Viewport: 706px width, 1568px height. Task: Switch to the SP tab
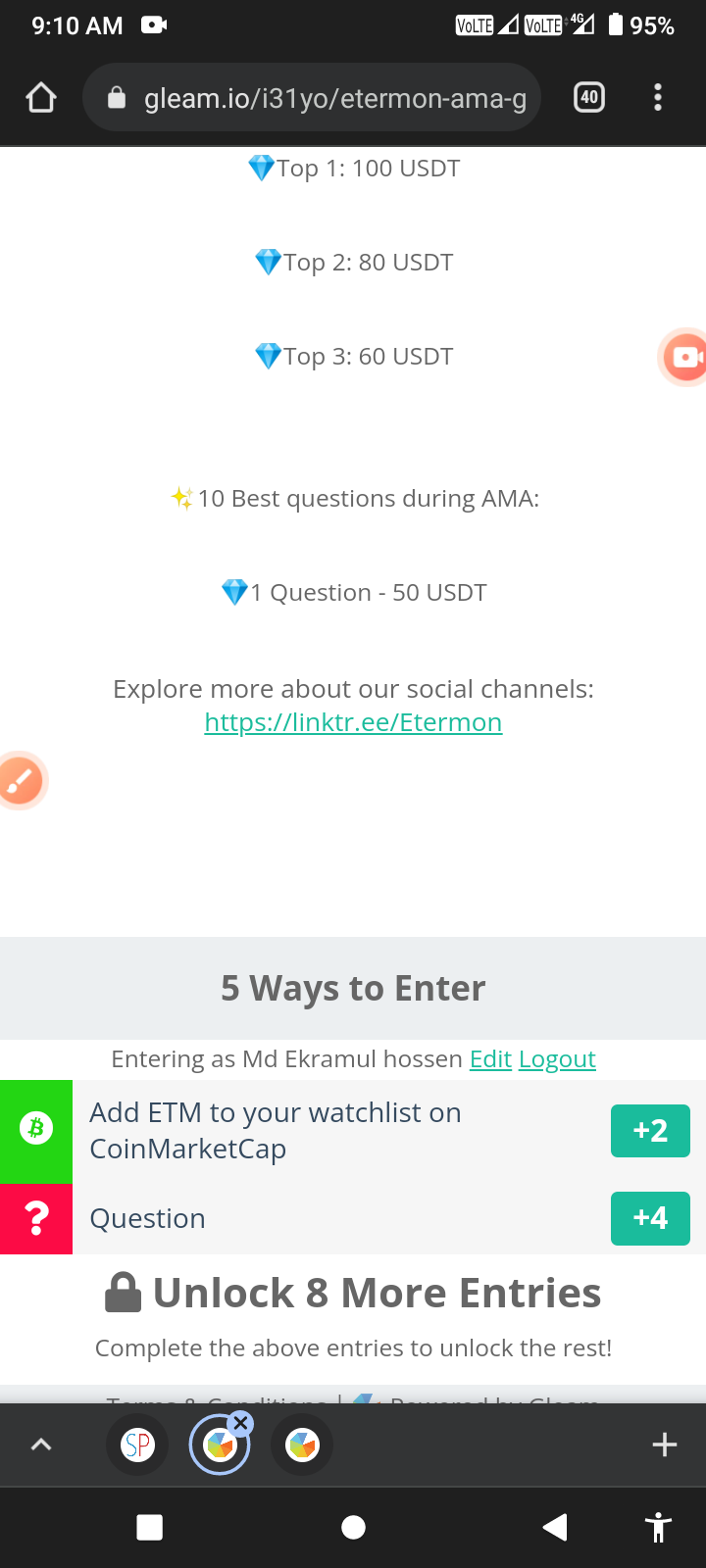point(137,1445)
